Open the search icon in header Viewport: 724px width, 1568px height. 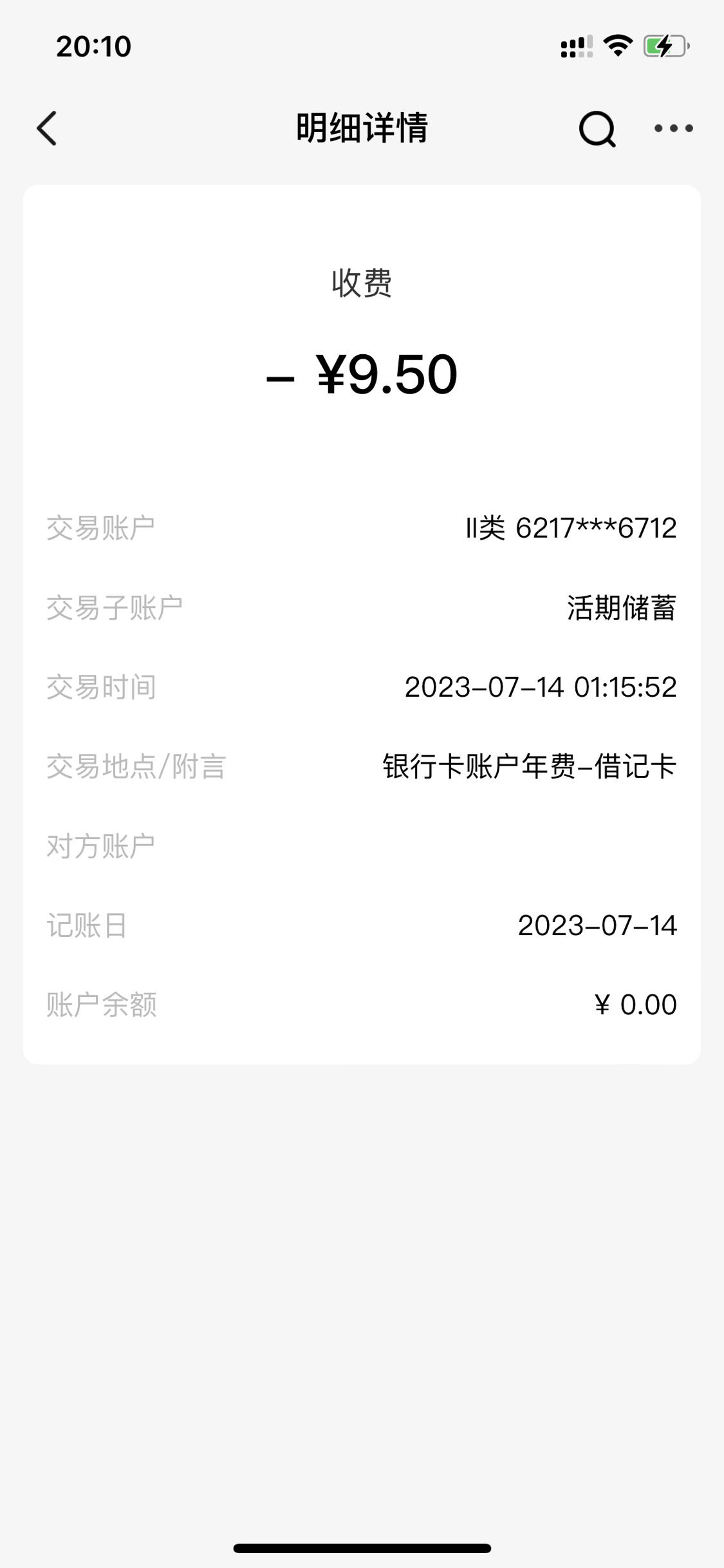(x=597, y=129)
